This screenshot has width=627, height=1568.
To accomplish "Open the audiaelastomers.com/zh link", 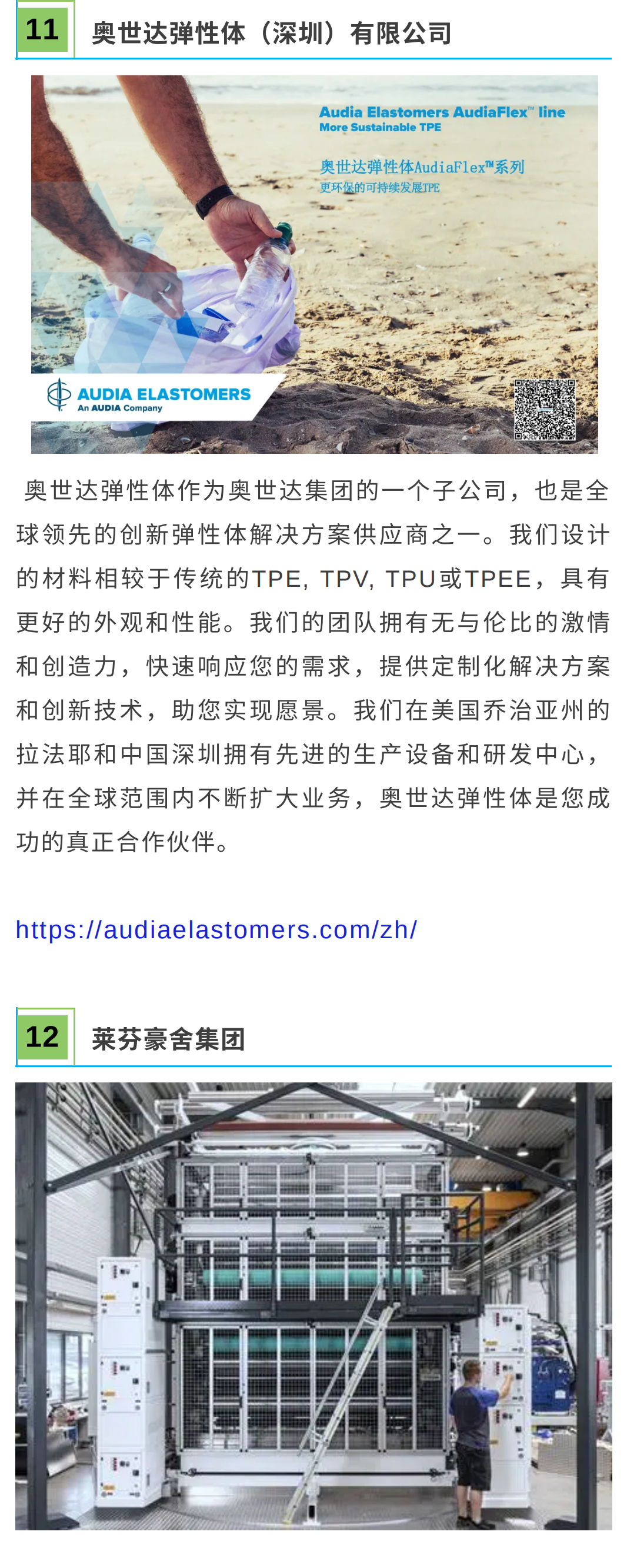I will click(x=216, y=929).
